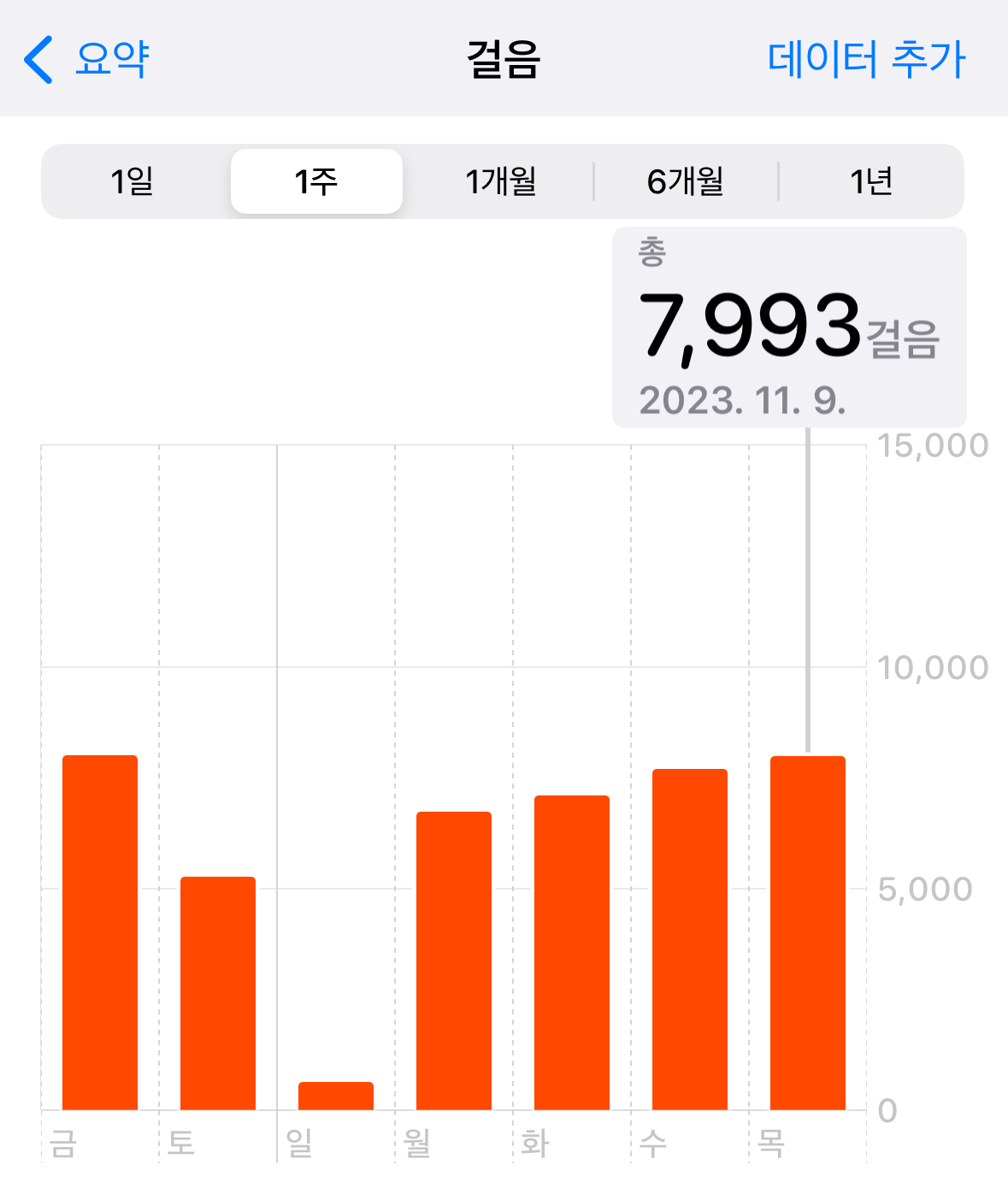Select the 토 bar in the chart
This screenshot has width=1008, height=1194.
218,992
